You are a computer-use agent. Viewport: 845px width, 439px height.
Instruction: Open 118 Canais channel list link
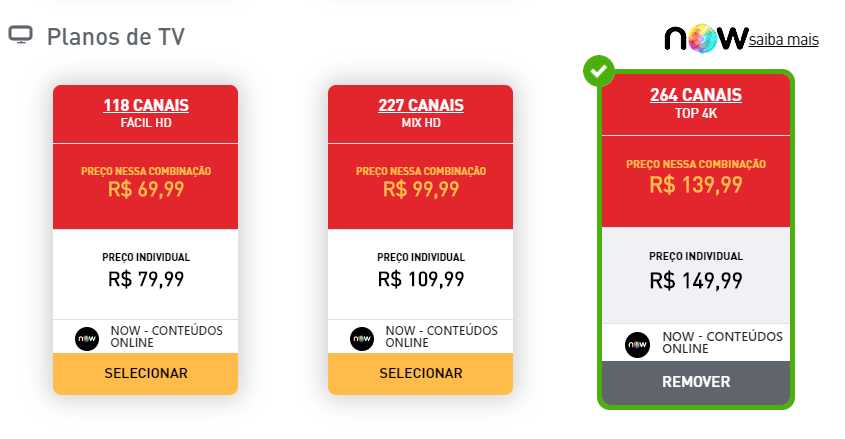[x=145, y=105]
